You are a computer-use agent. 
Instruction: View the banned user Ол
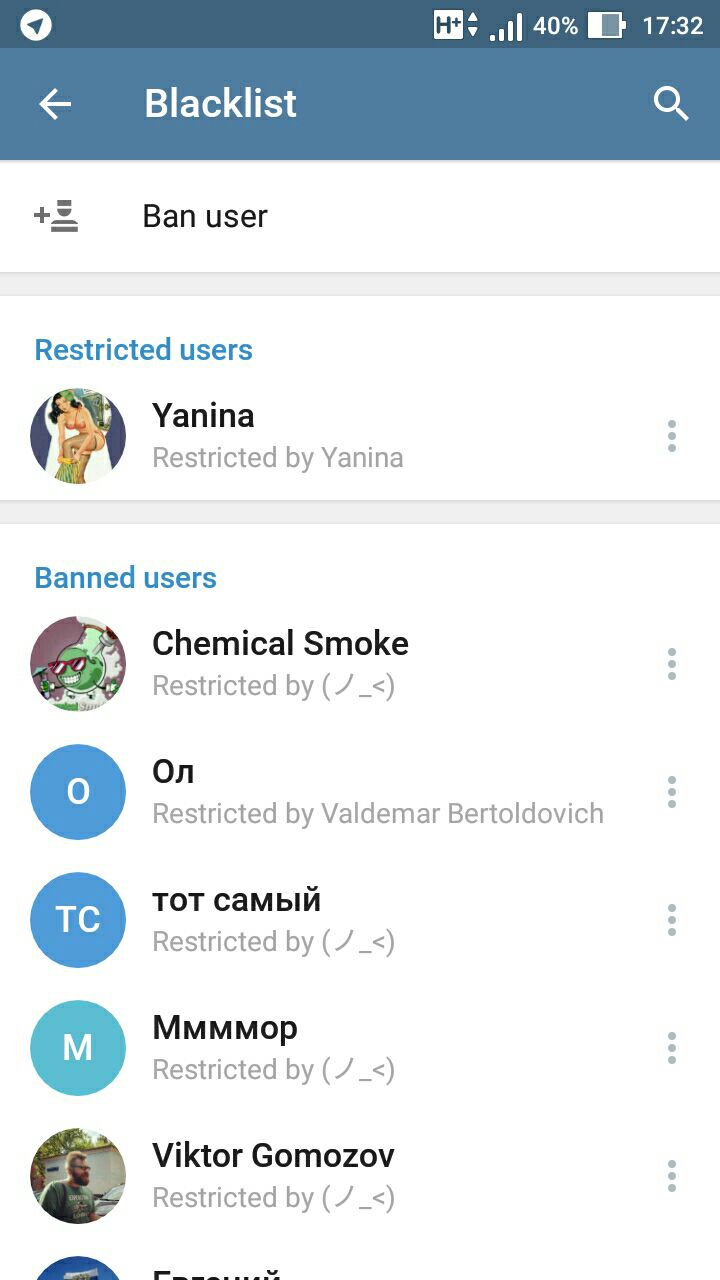[x=300, y=792]
